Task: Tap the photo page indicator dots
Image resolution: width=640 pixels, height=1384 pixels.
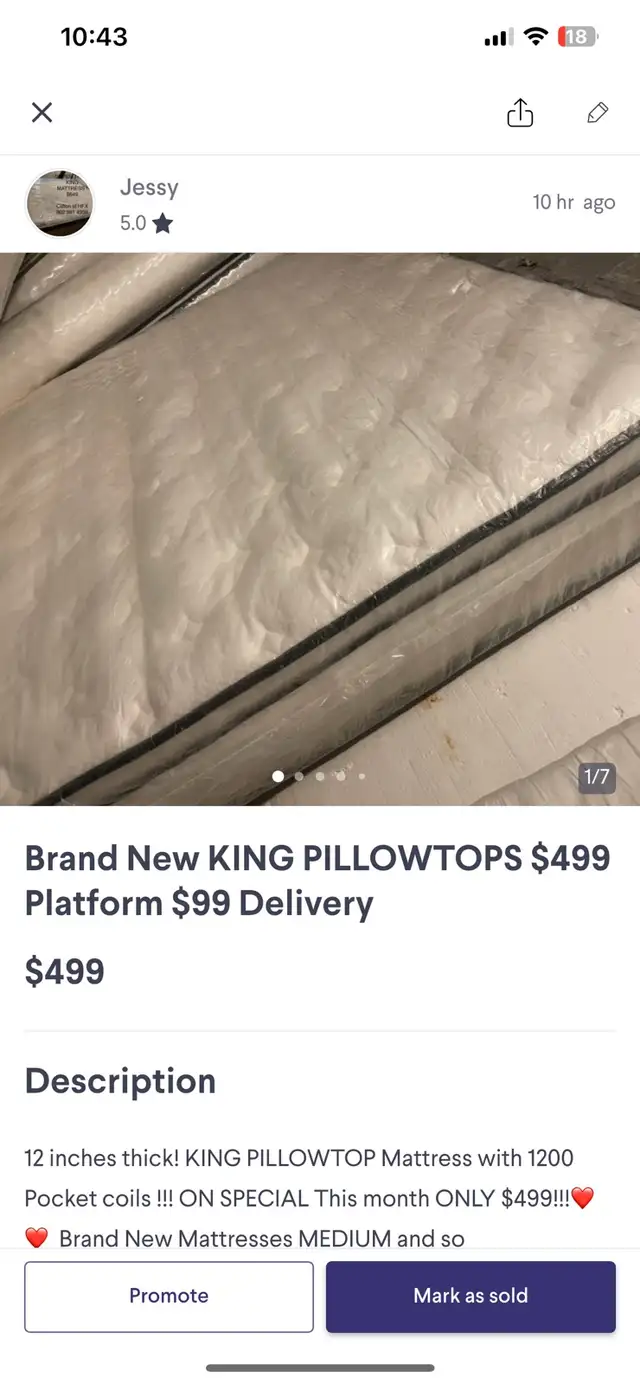Action: click(319, 776)
